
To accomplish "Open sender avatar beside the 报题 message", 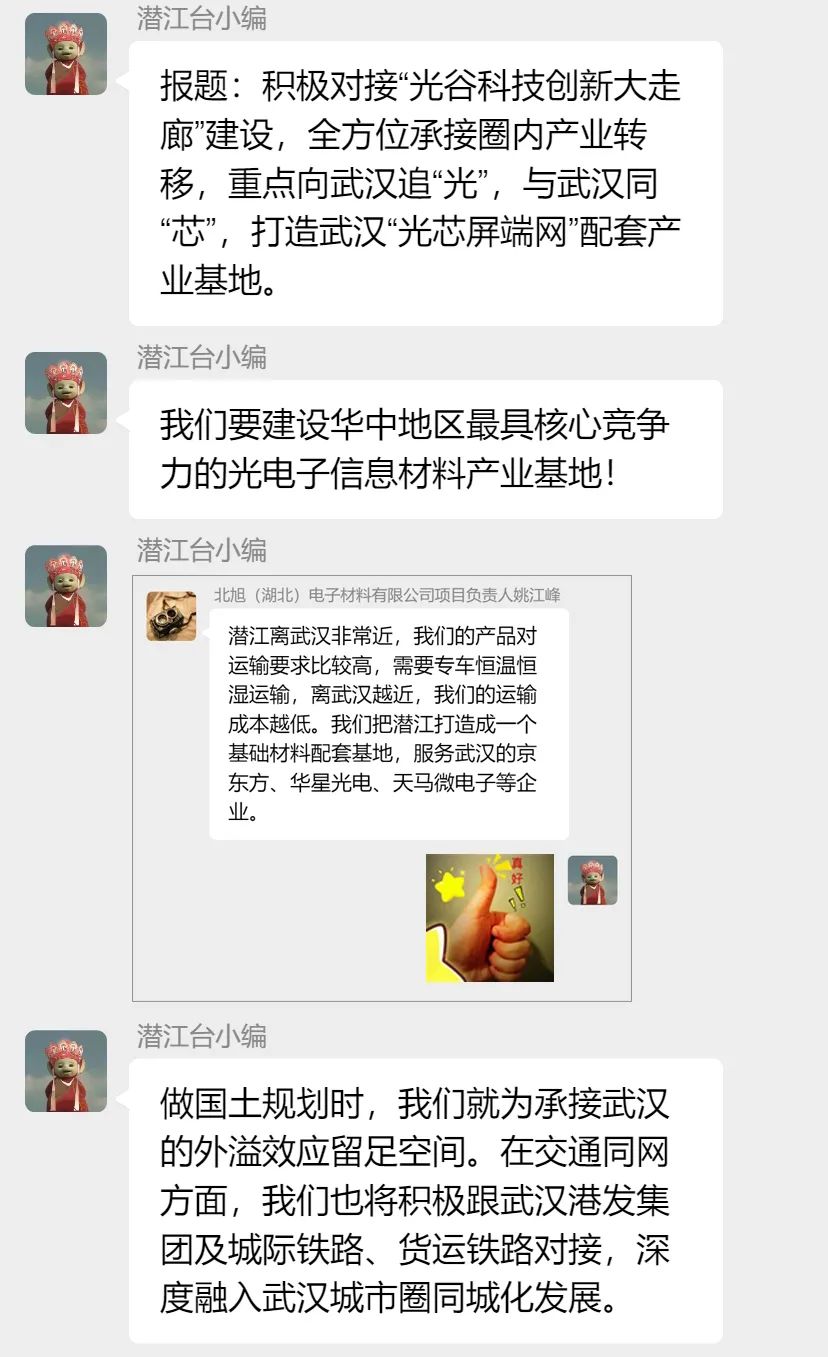I will (x=66, y=54).
